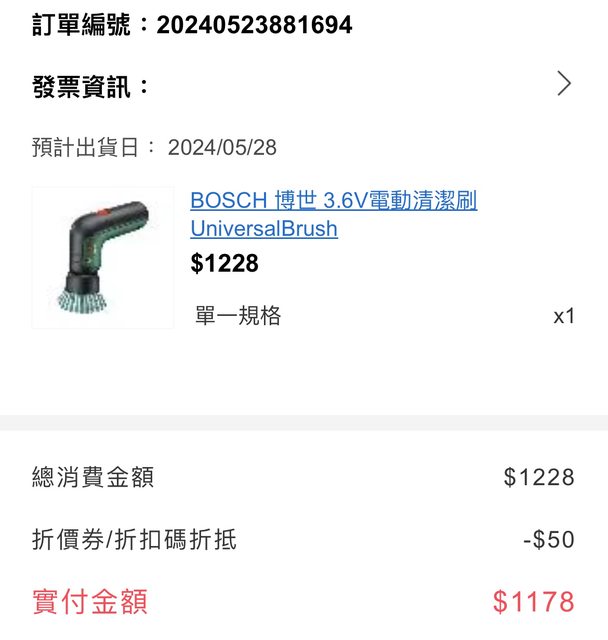Expand the 發票資訊 invoice info chevron

564,84
